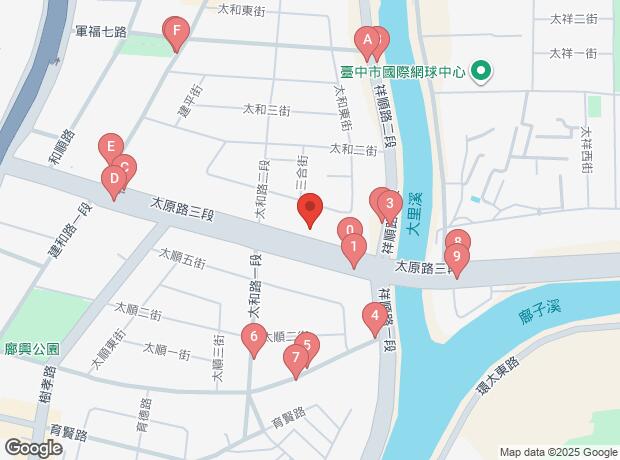
Task: Select the map marker numbered 7
Action: (x=296, y=358)
